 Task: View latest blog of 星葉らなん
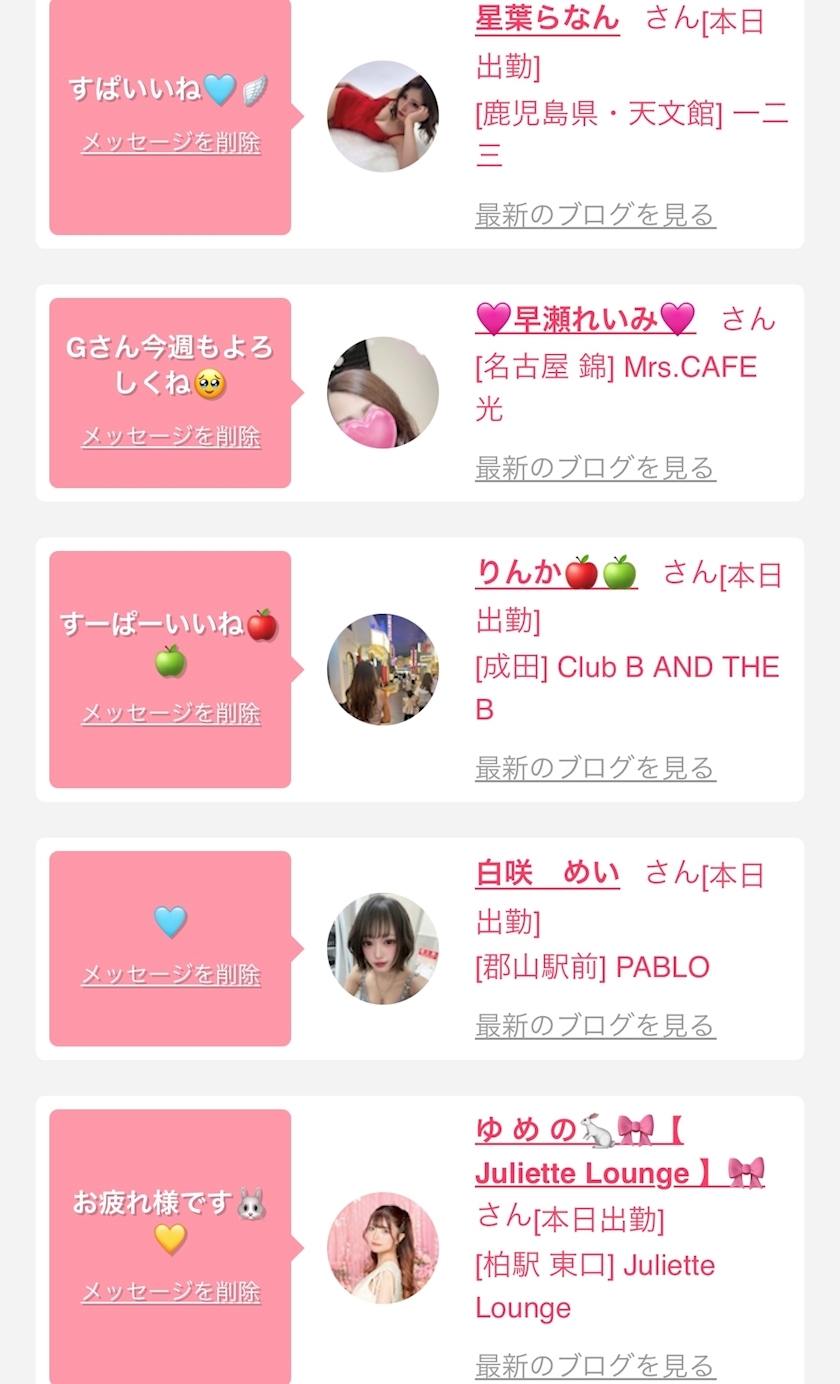coord(595,215)
